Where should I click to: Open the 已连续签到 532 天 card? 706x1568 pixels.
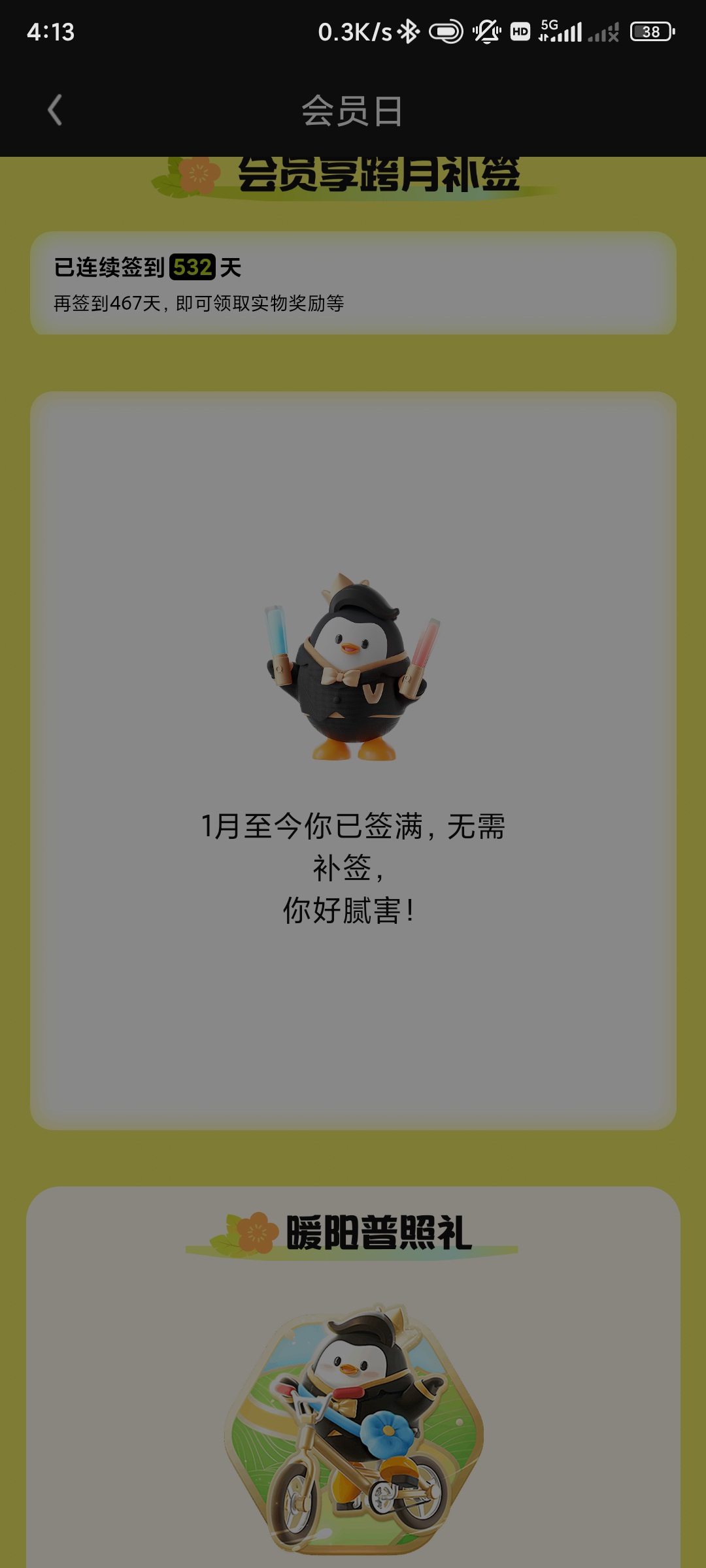[353, 283]
